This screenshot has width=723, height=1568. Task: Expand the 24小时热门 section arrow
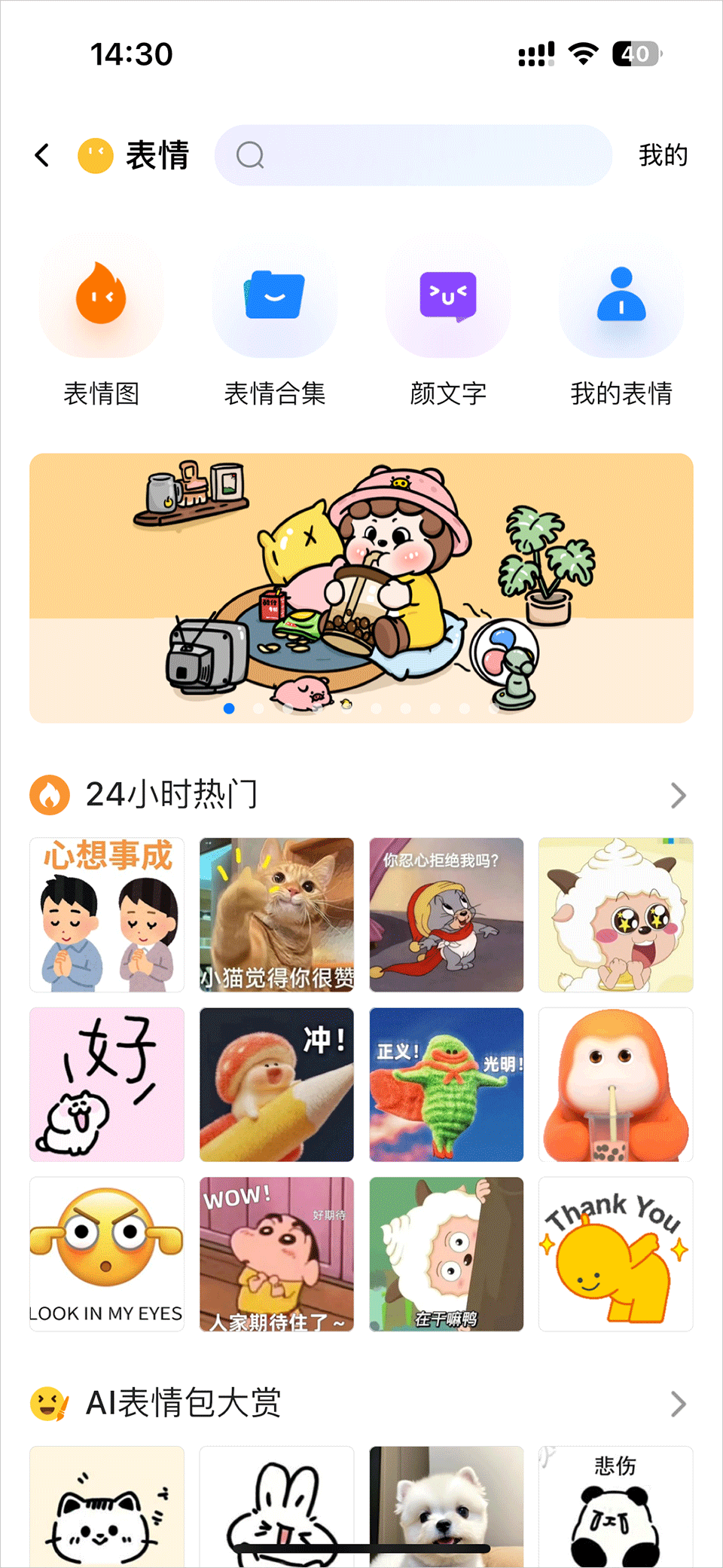point(678,795)
